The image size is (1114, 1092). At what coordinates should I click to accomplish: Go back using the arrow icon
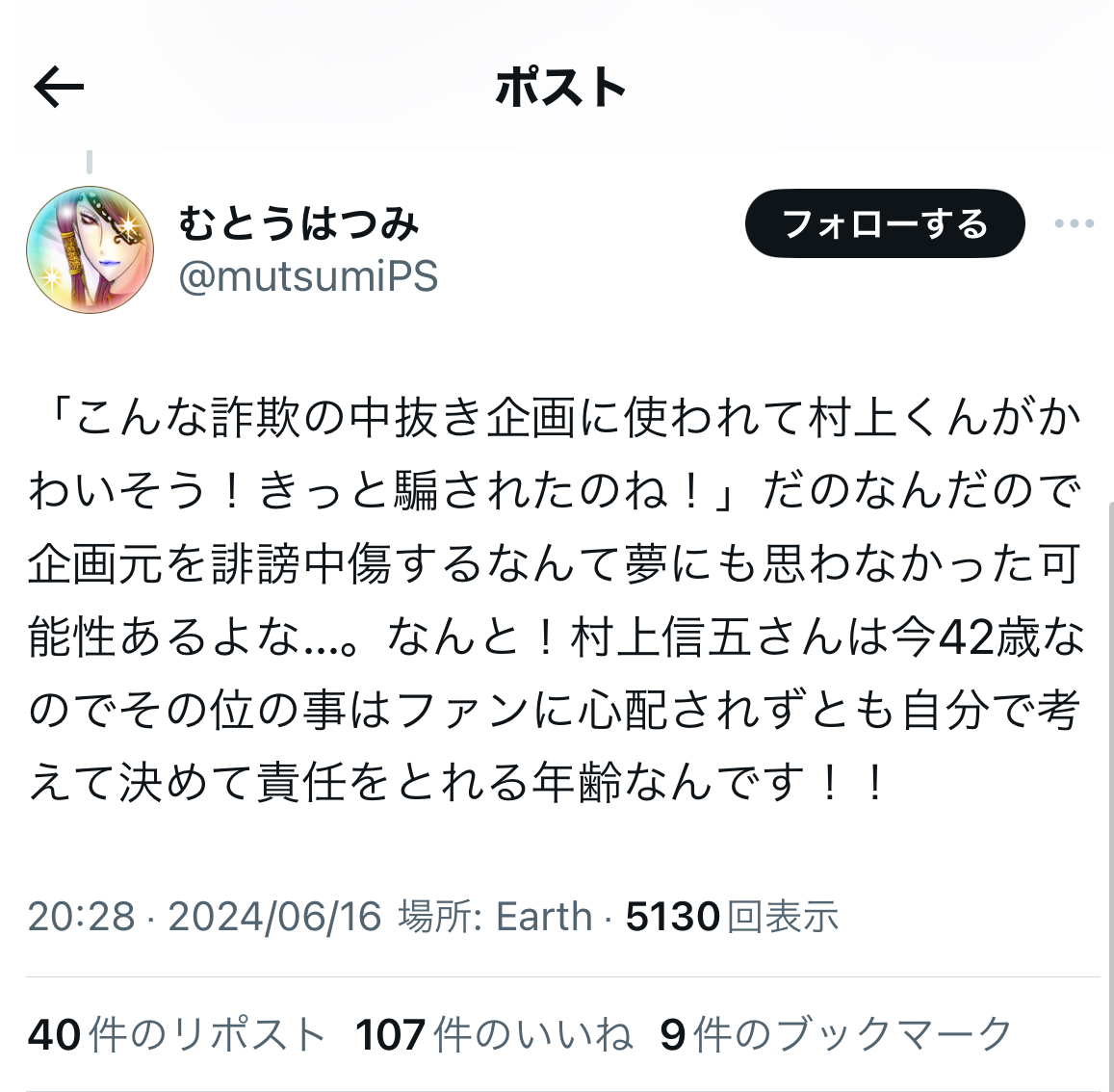click(x=59, y=88)
